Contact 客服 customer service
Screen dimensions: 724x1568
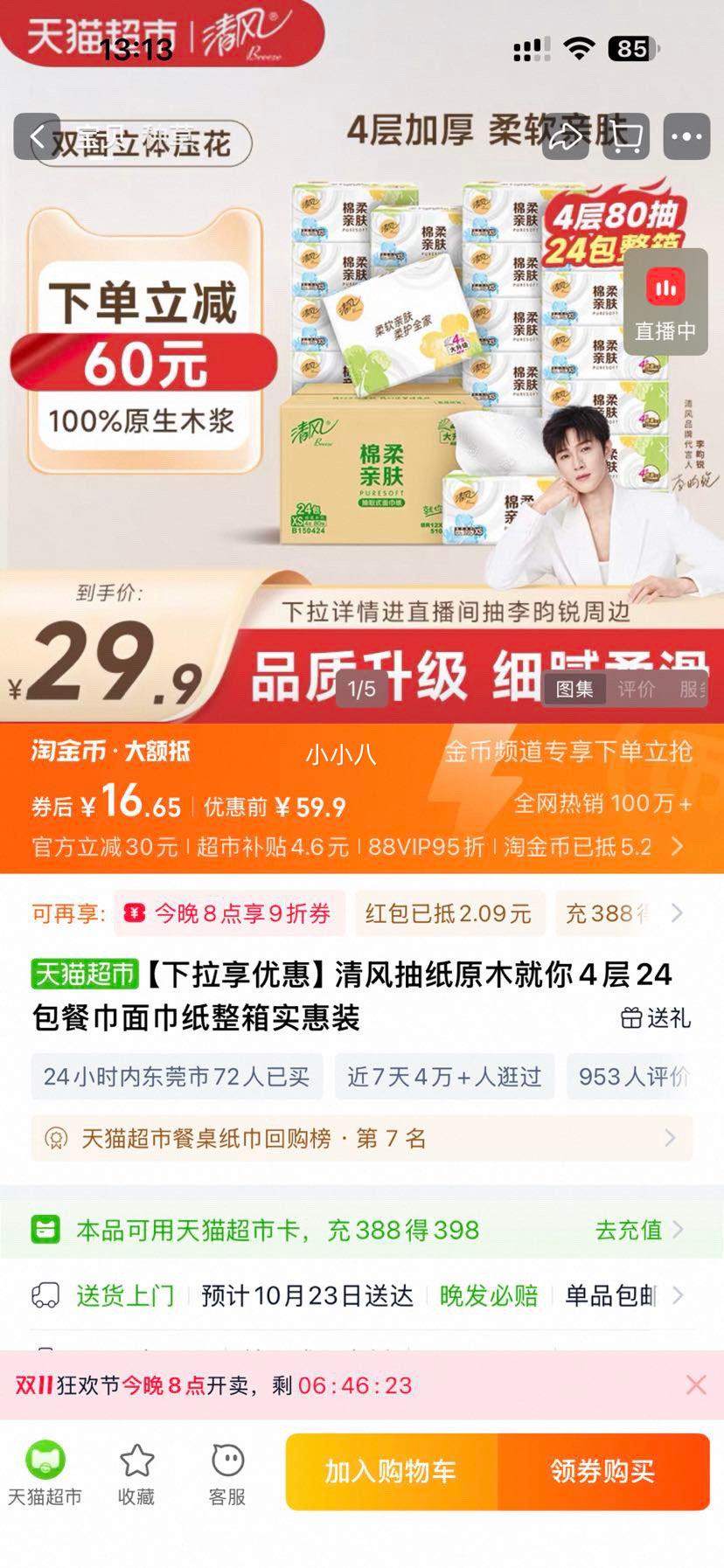coord(227,1472)
